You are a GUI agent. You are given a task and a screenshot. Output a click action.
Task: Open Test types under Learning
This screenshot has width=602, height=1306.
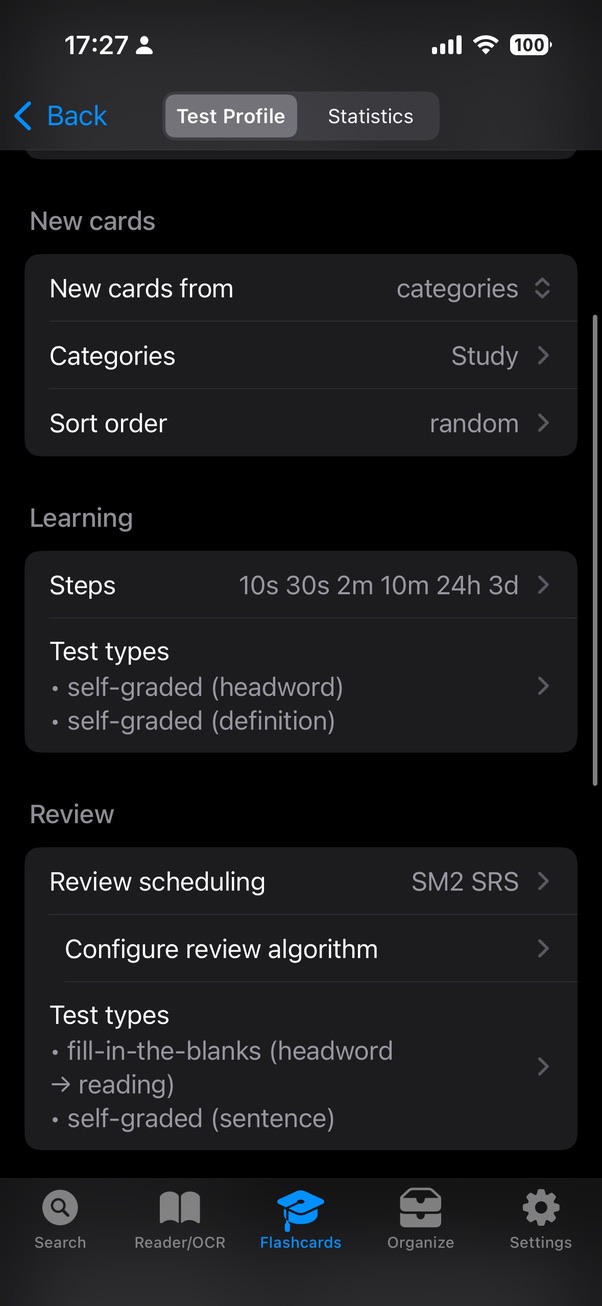click(x=300, y=686)
